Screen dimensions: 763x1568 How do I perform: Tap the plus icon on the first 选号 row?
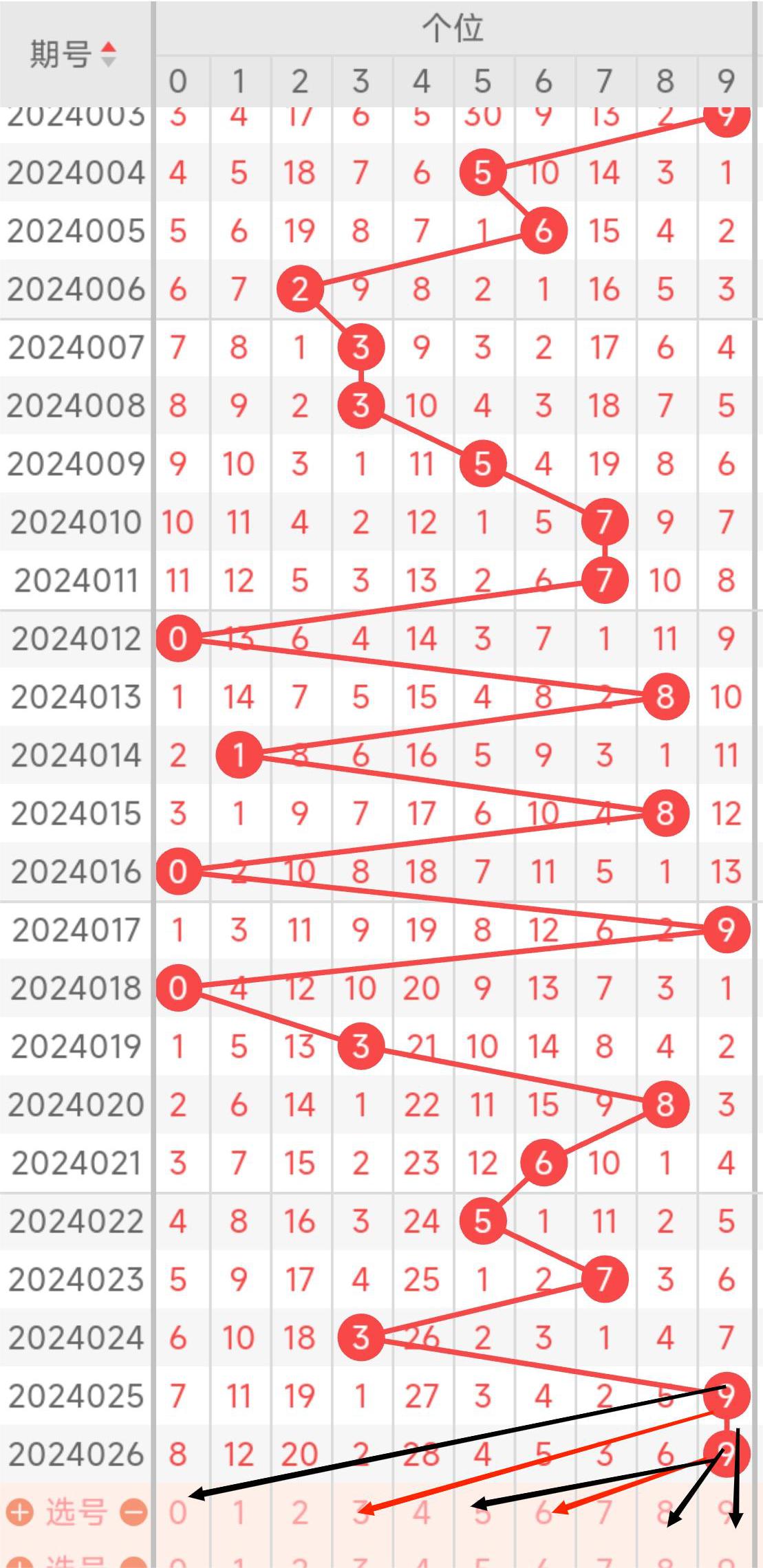pos(19,1512)
